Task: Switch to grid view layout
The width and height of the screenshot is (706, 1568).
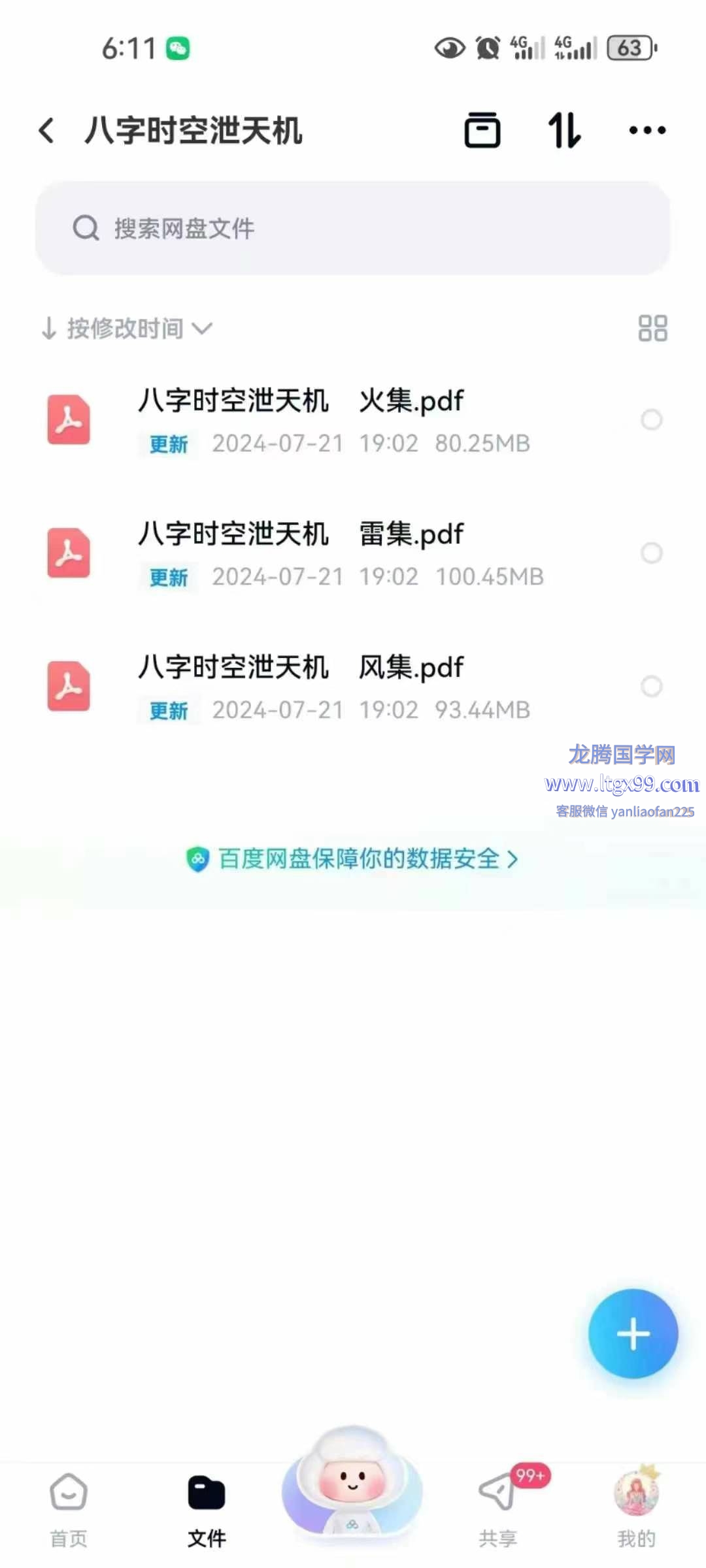Action: pyautogui.click(x=652, y=329)
